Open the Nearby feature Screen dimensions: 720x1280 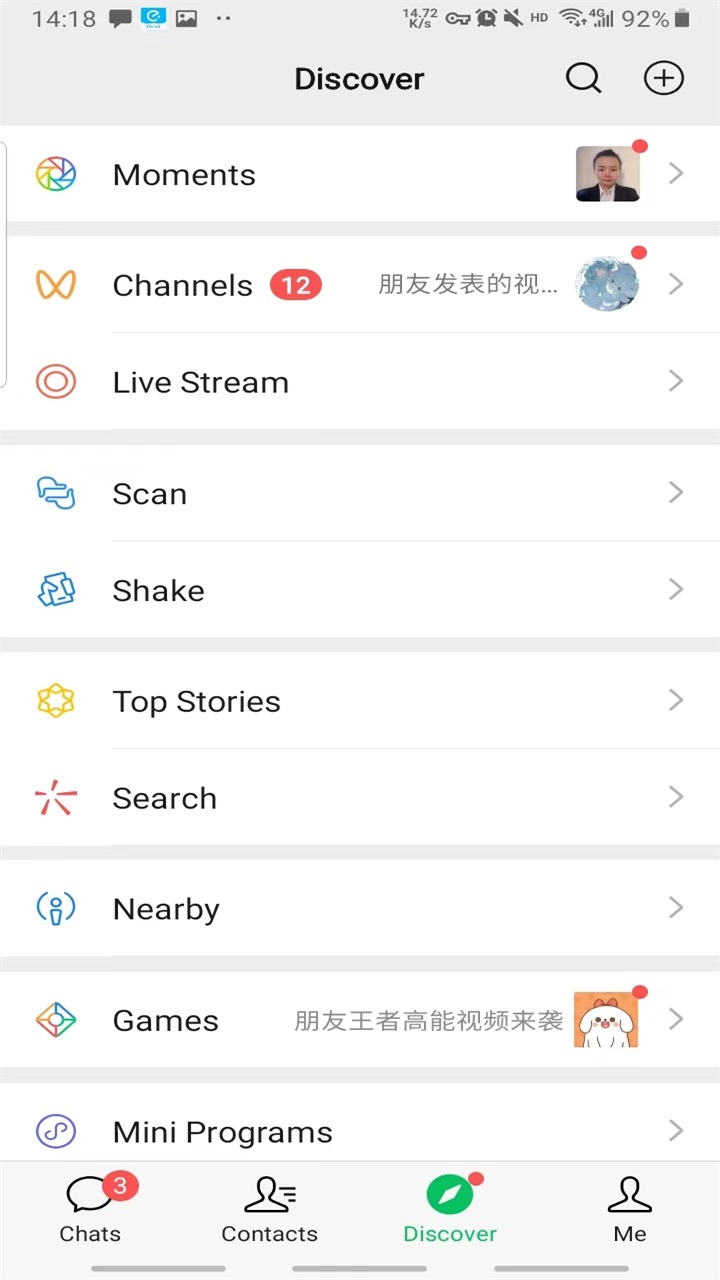pyautogui.click(x=166, y=908)
